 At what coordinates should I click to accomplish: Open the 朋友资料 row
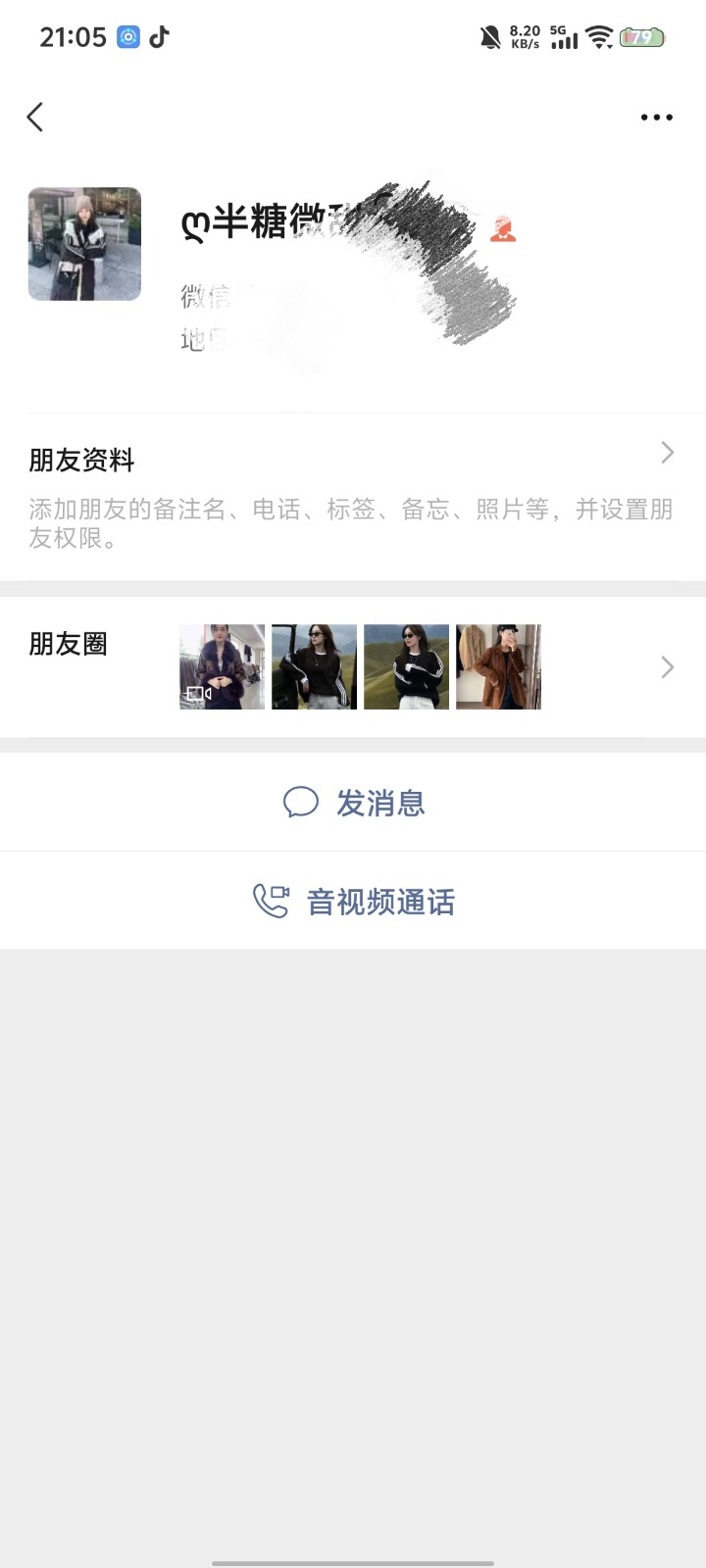[353, 496]
